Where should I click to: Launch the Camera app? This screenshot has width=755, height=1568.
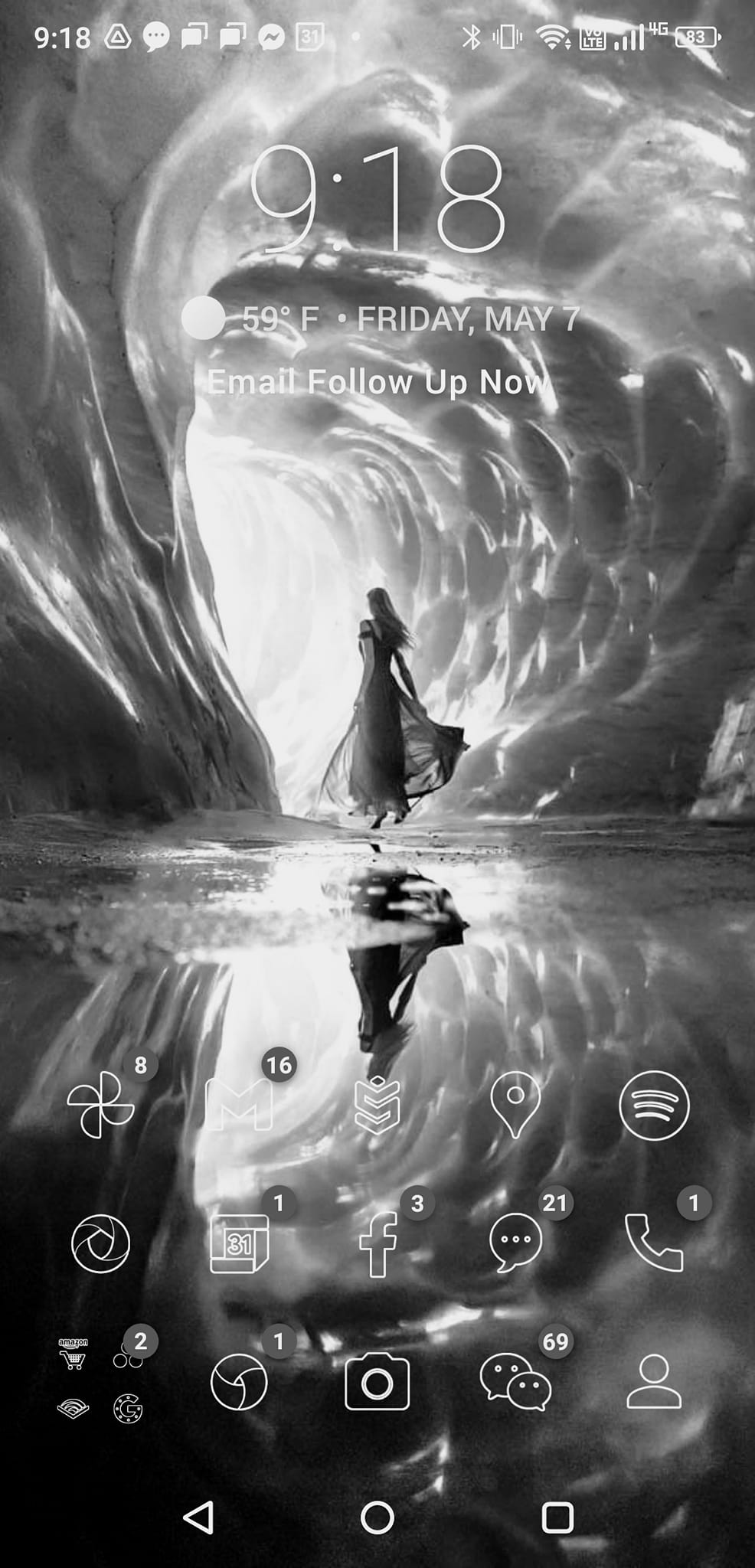click(377, 1382)
